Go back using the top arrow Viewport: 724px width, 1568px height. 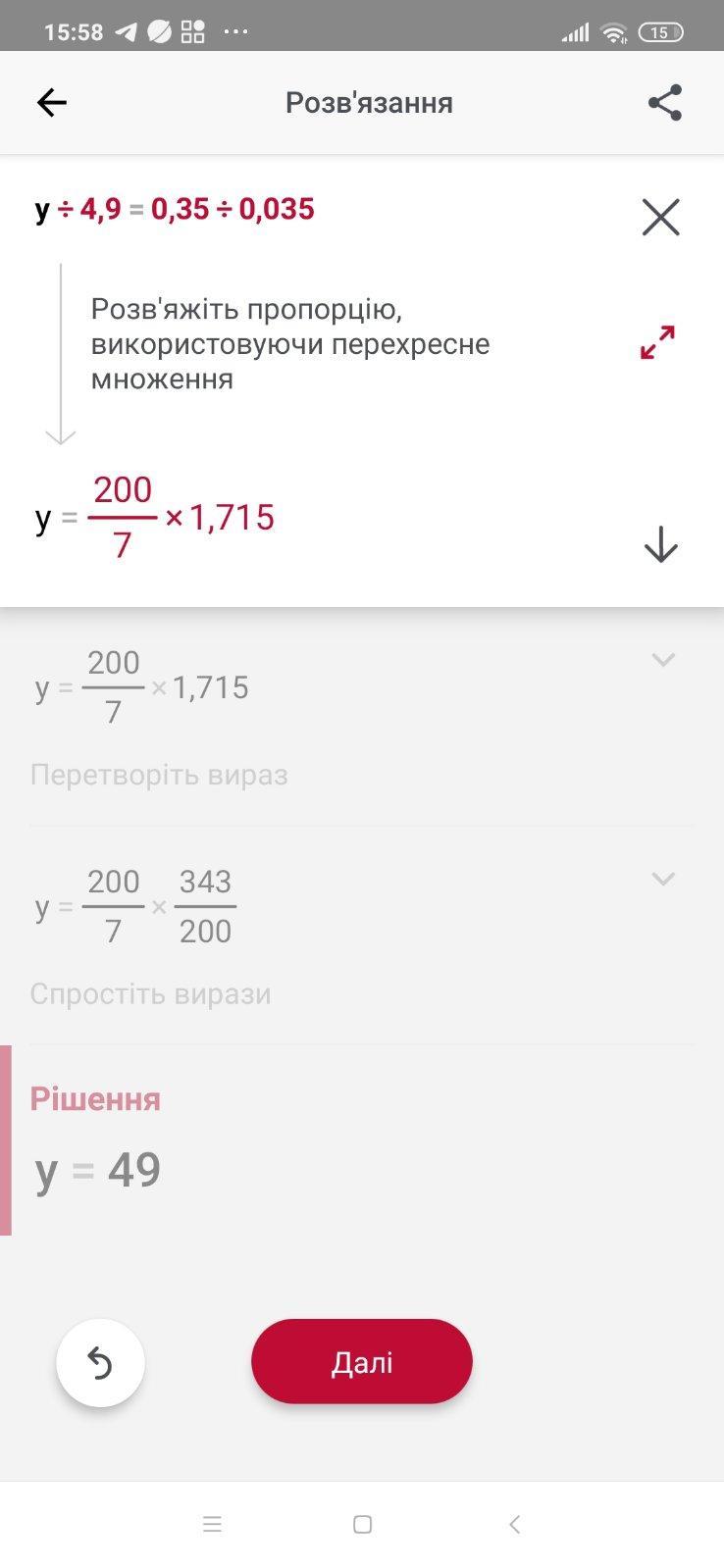point(51,102)
